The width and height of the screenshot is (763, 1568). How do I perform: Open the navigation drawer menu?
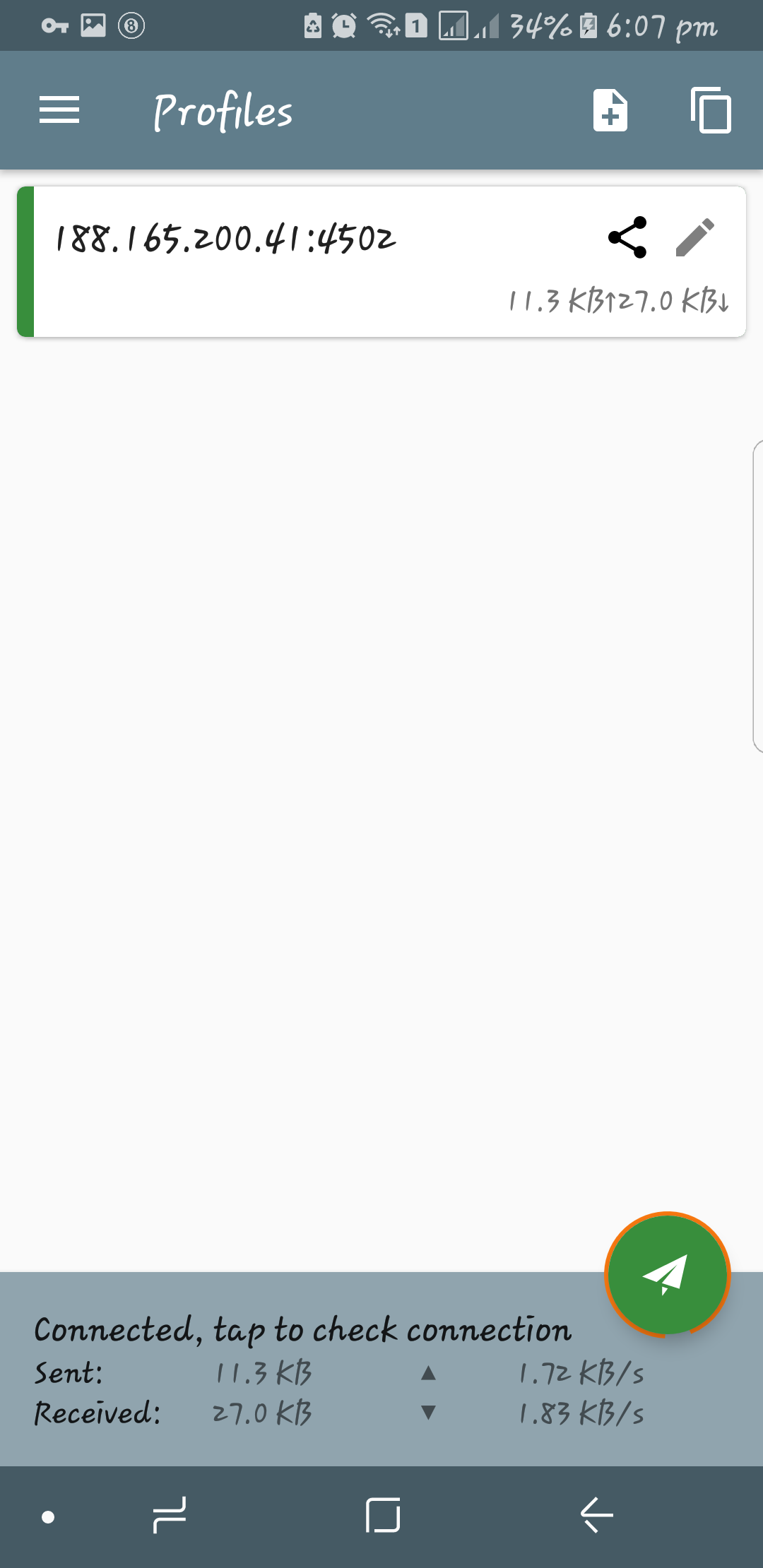(x=59, y=110)
